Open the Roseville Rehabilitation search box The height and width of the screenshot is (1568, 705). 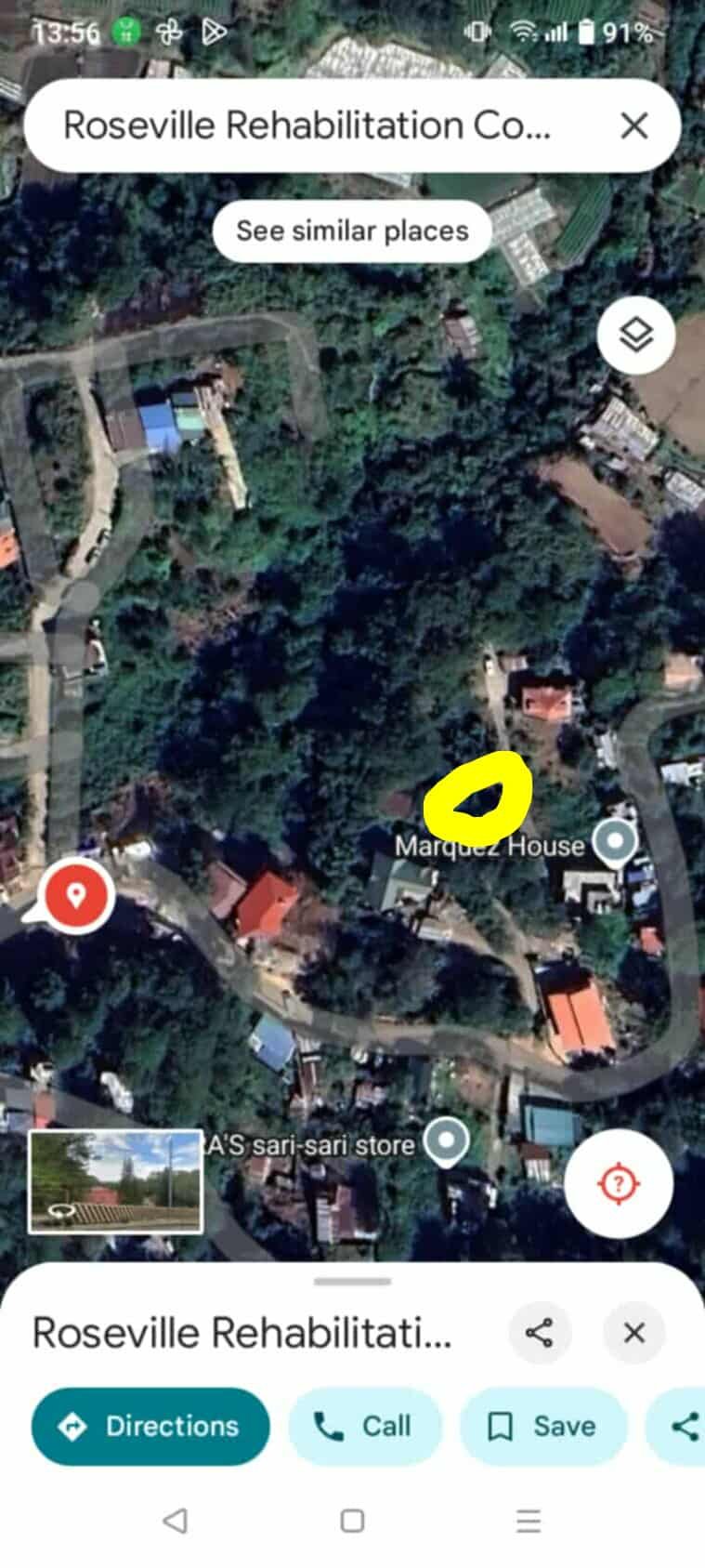click(307, 125)
